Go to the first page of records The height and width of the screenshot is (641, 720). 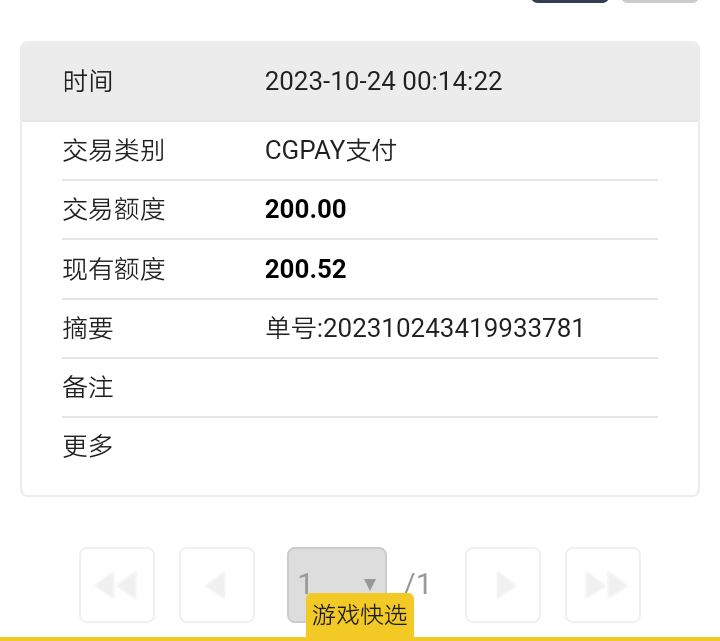coord(117,584)
